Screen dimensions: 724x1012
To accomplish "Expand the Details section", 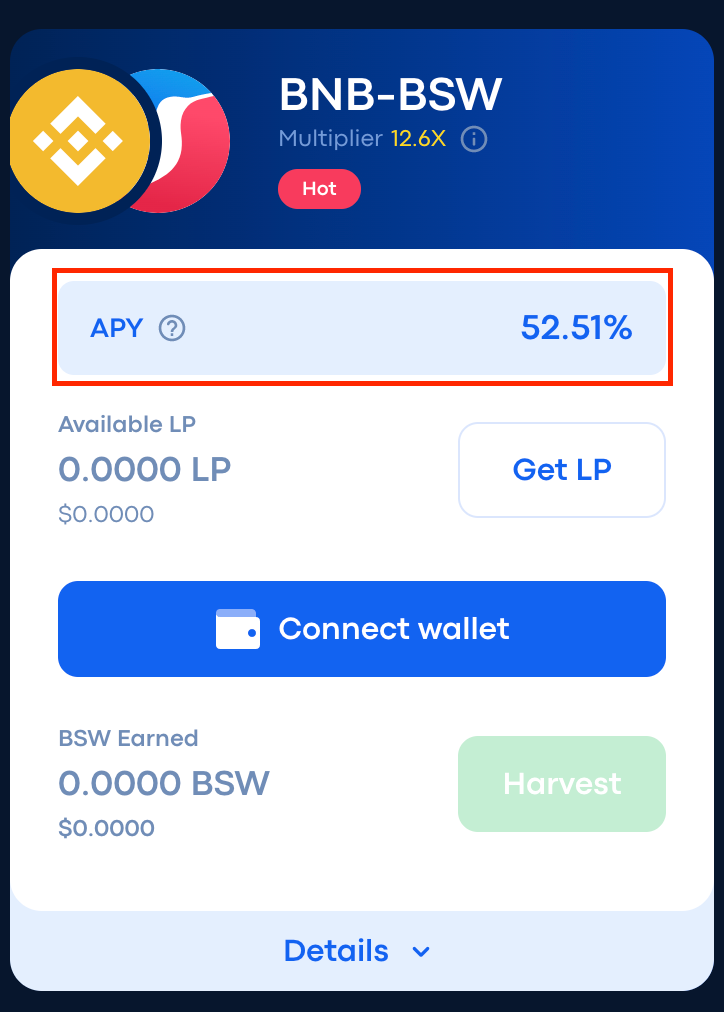I will coord(357,950).
